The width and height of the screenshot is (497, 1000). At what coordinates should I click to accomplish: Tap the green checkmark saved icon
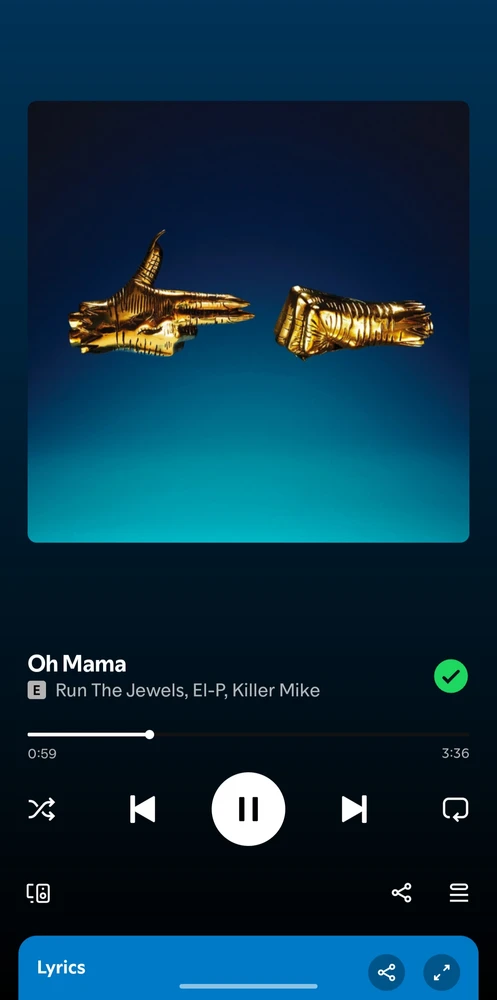pos(451,676)
